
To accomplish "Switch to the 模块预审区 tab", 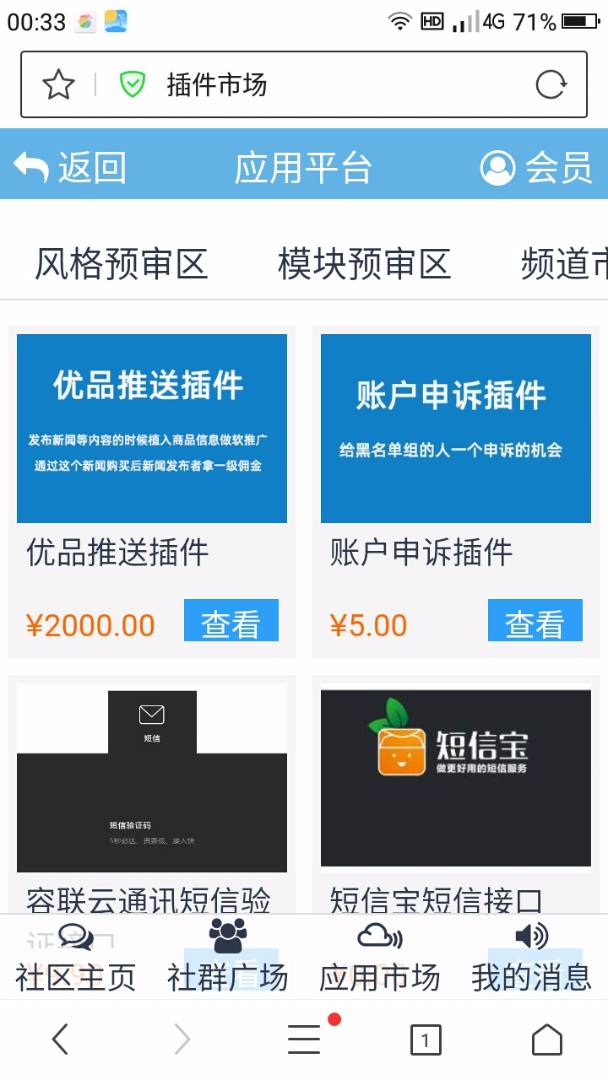I will (364, 264).
